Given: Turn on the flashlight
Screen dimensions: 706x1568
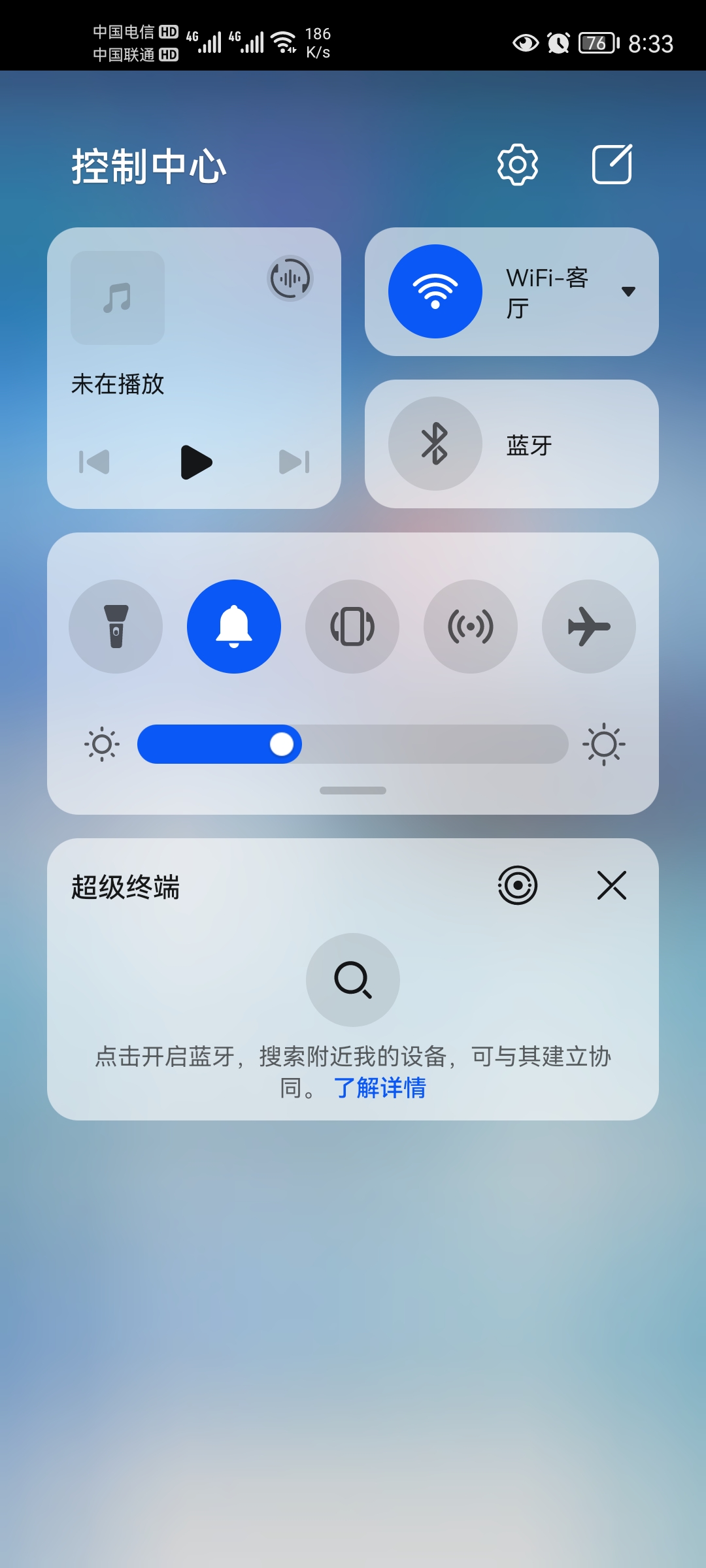Looking at the screenshot, I should [x=116, y=626].
